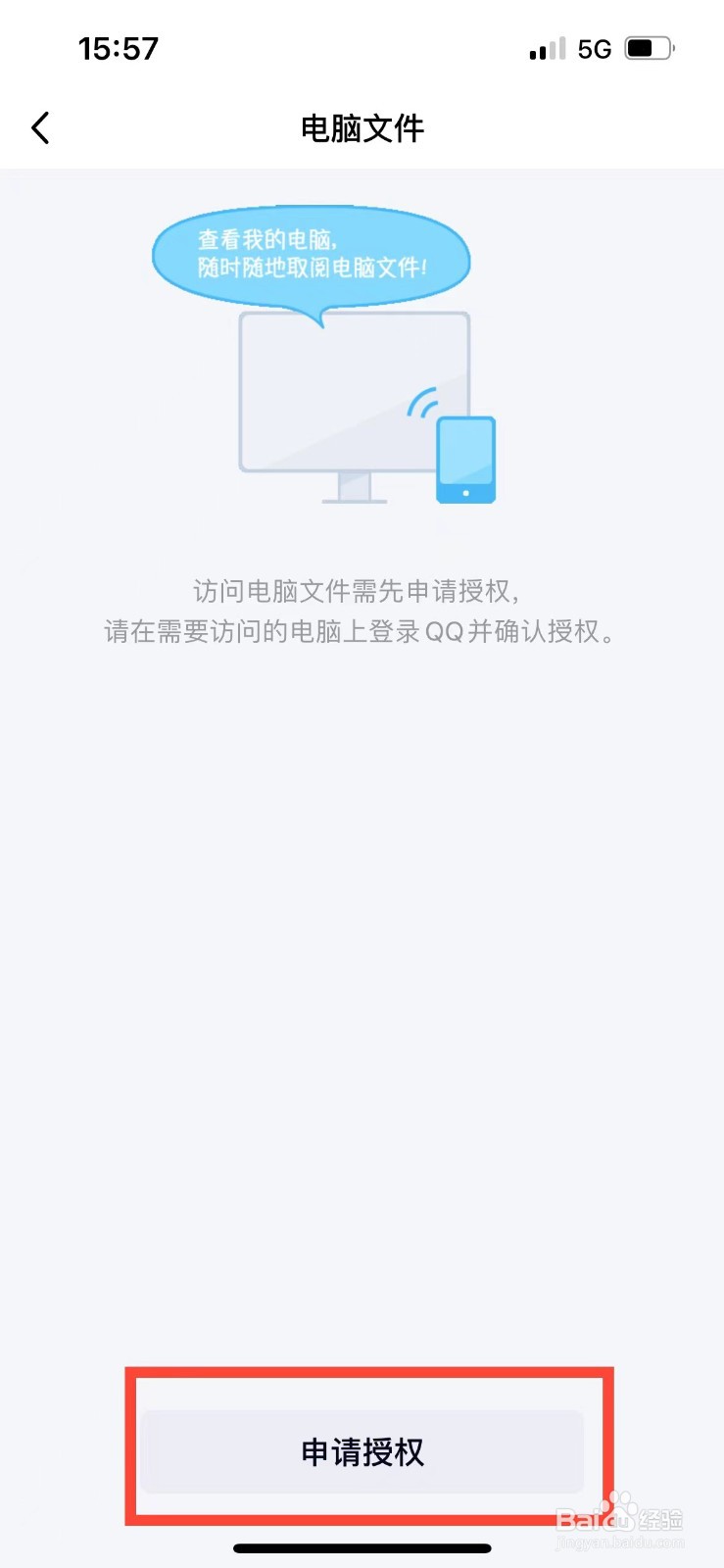The height and width of the screenshot is (1568, 724).
Task: Tap the clock showing 15:57
Action: coord(118,48)
